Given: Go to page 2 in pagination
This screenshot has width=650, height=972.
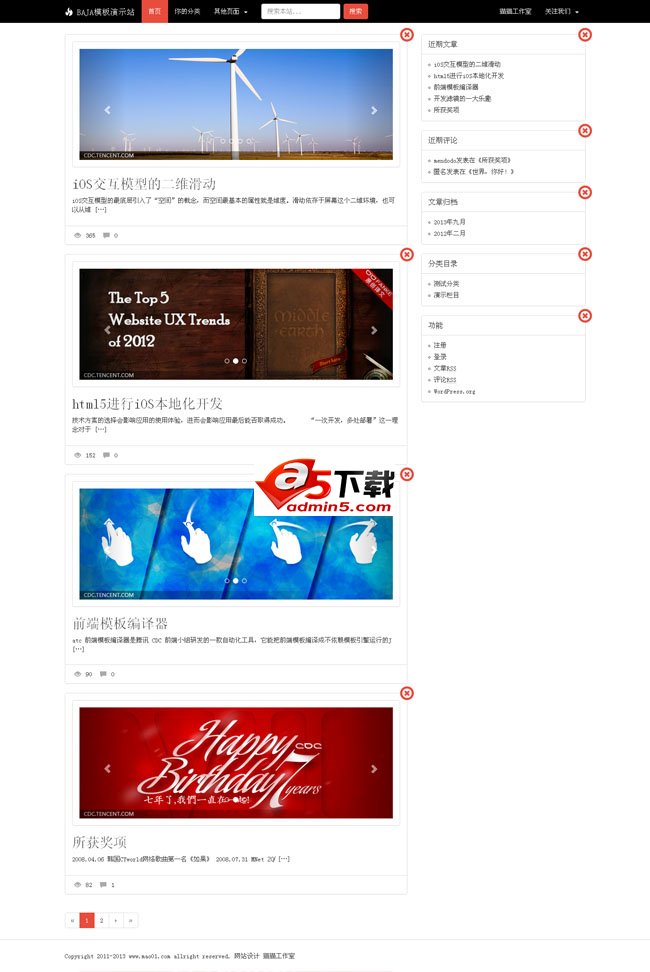Looking at the screenshot, I should pos(101,920).
